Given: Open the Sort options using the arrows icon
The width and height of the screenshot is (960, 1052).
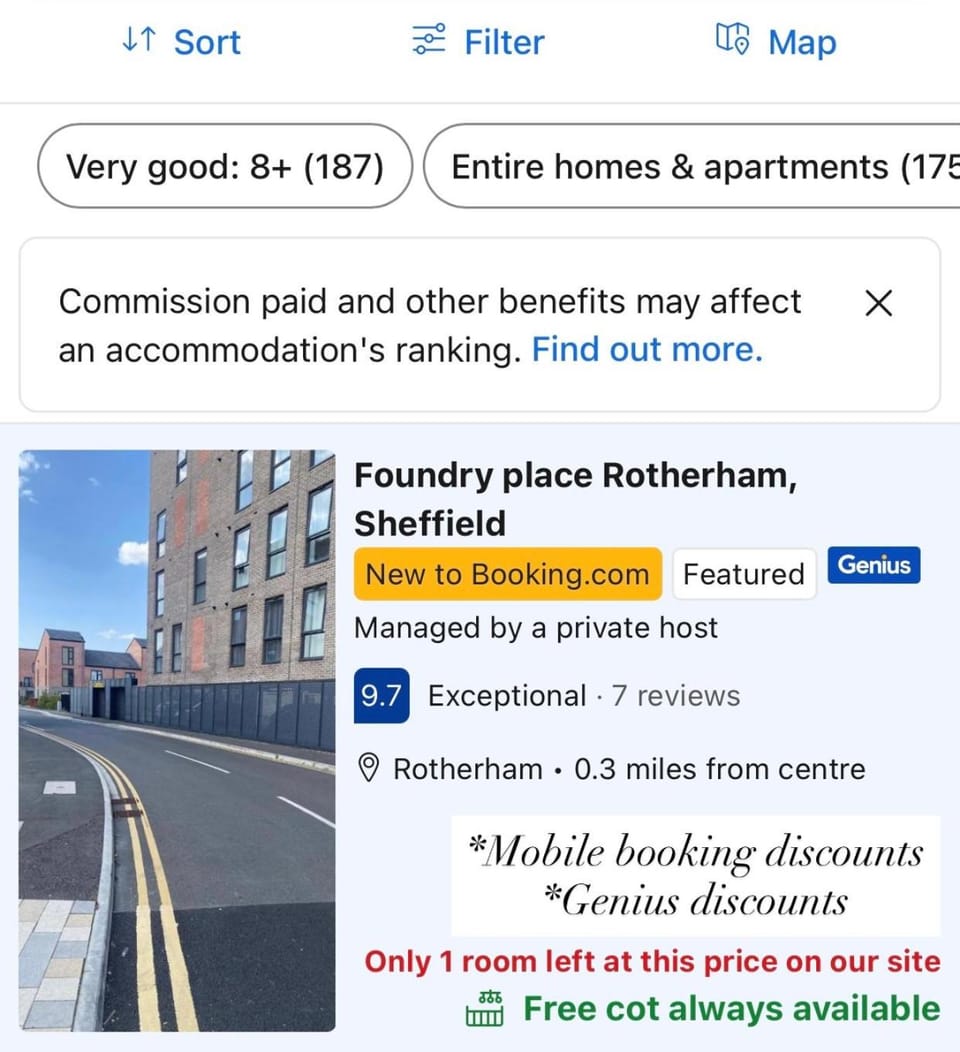Looking at the screenshot, I should (x=140, y=41).
